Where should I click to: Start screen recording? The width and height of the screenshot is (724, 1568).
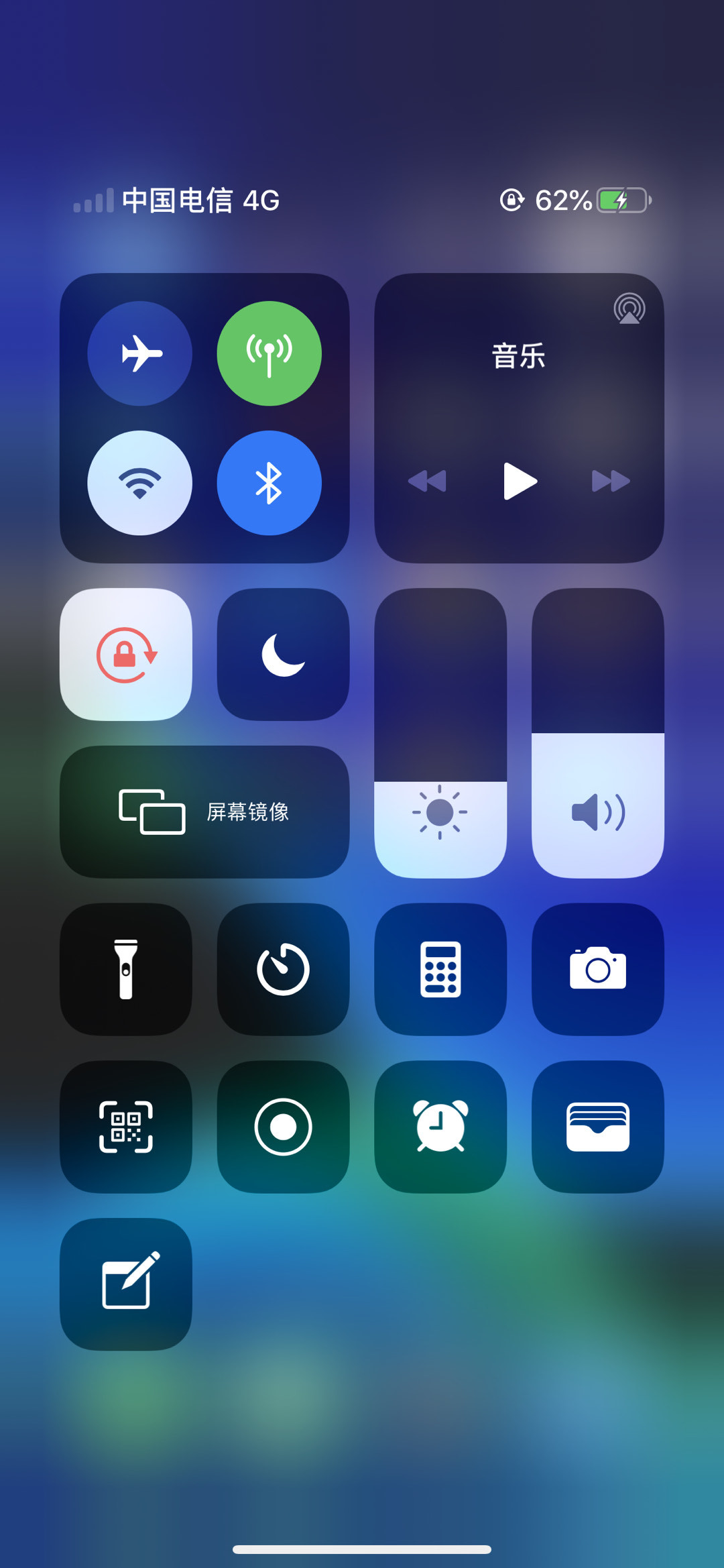(x=283, y=1127)
